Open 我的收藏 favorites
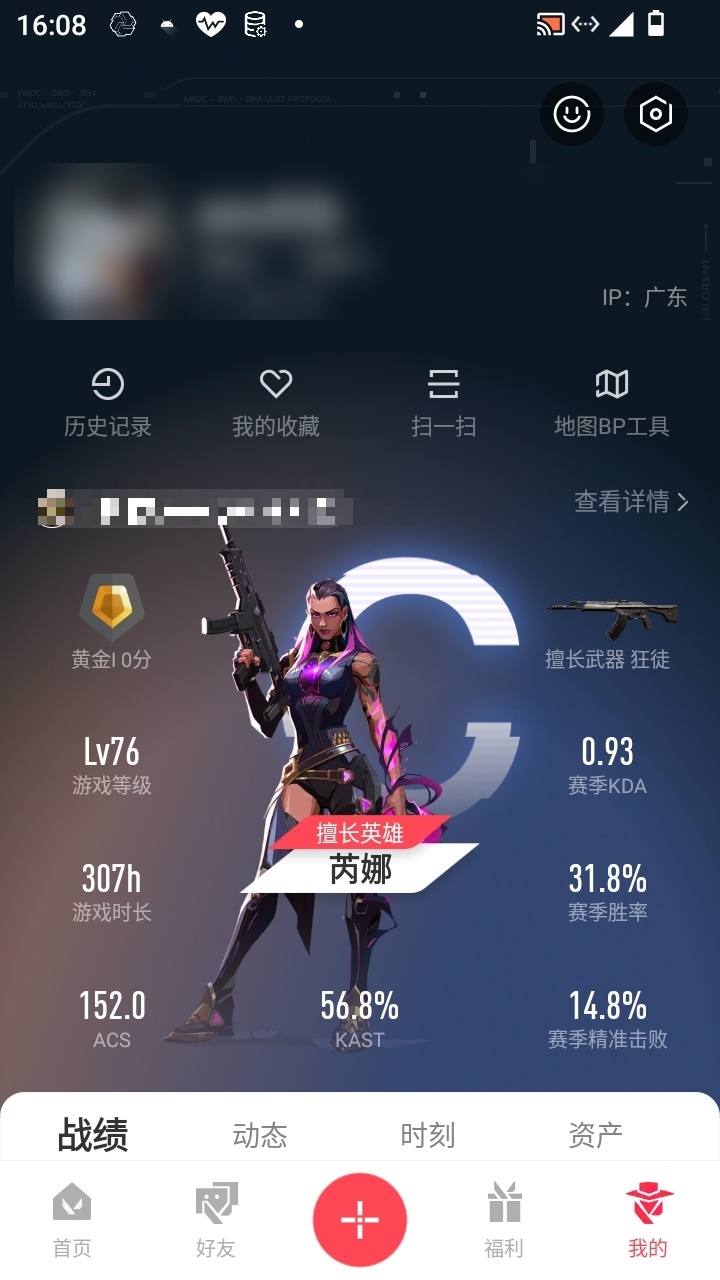Image resolution: width=720 pixels, height=1280 pixels. [276, 403]
